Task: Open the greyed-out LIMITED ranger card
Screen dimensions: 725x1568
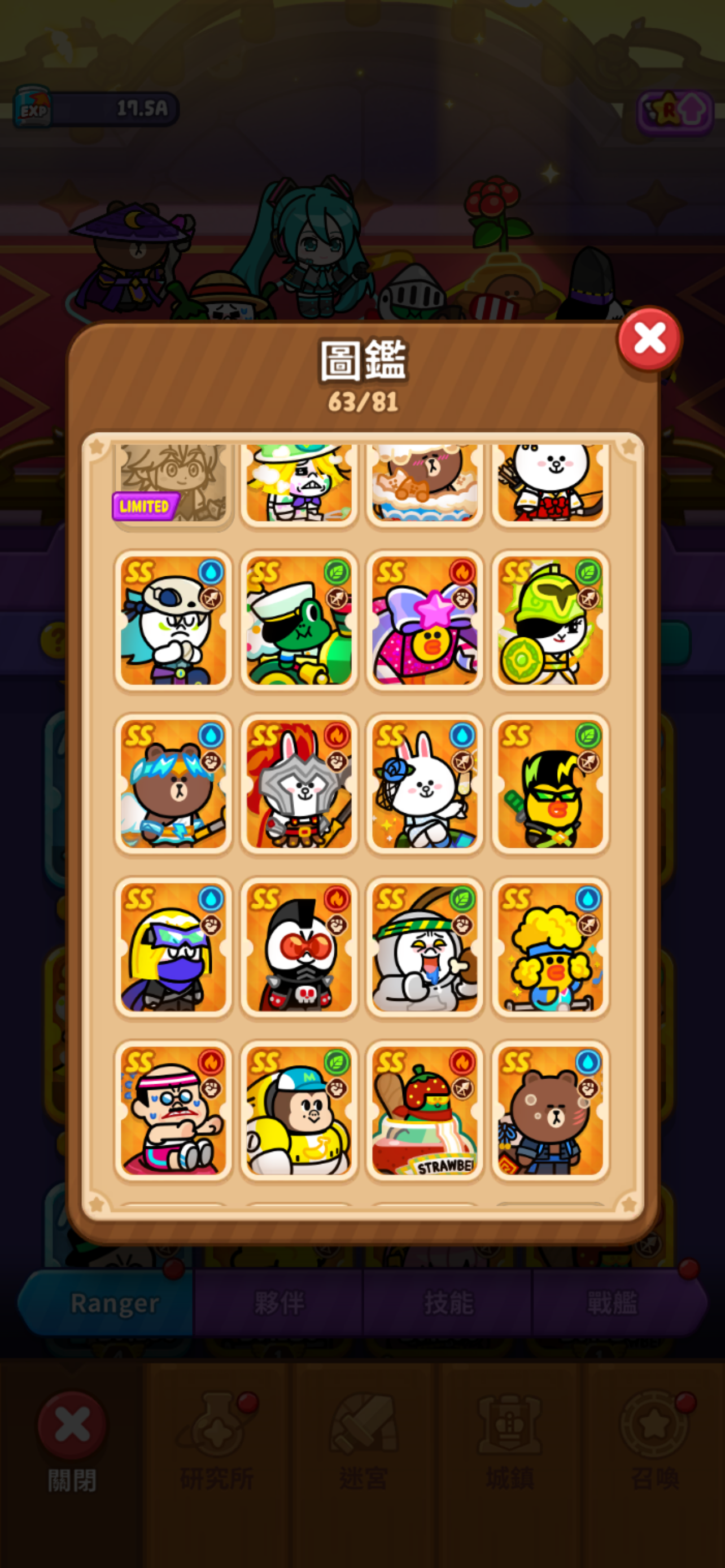Action: pos(173,484)
